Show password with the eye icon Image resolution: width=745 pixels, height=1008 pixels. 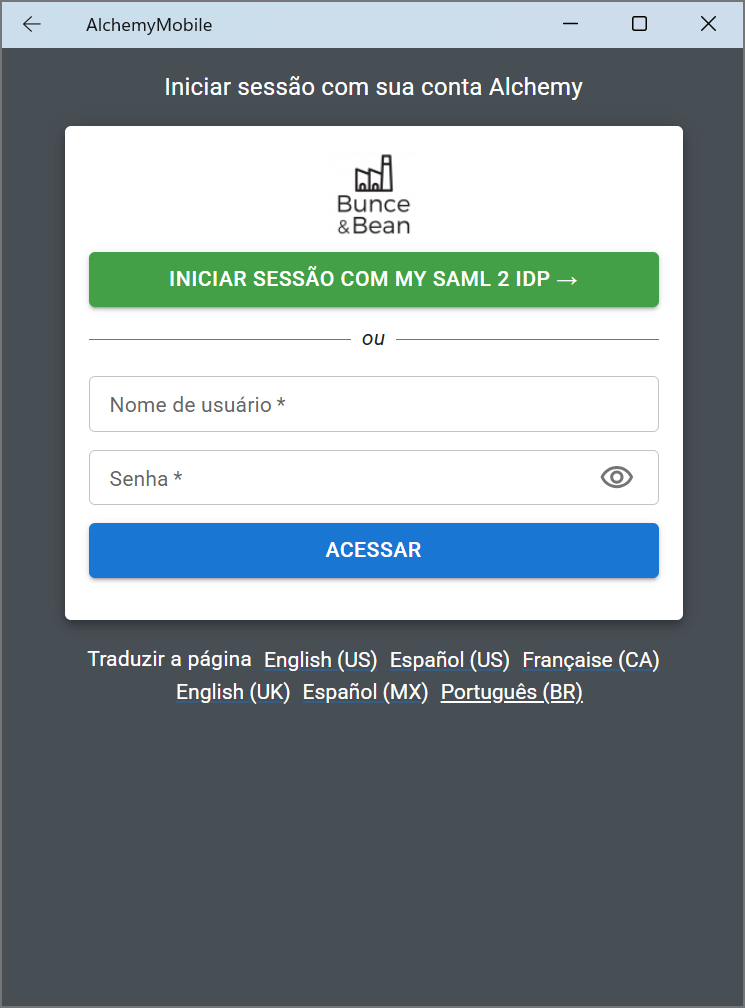(x=616, y=478)
